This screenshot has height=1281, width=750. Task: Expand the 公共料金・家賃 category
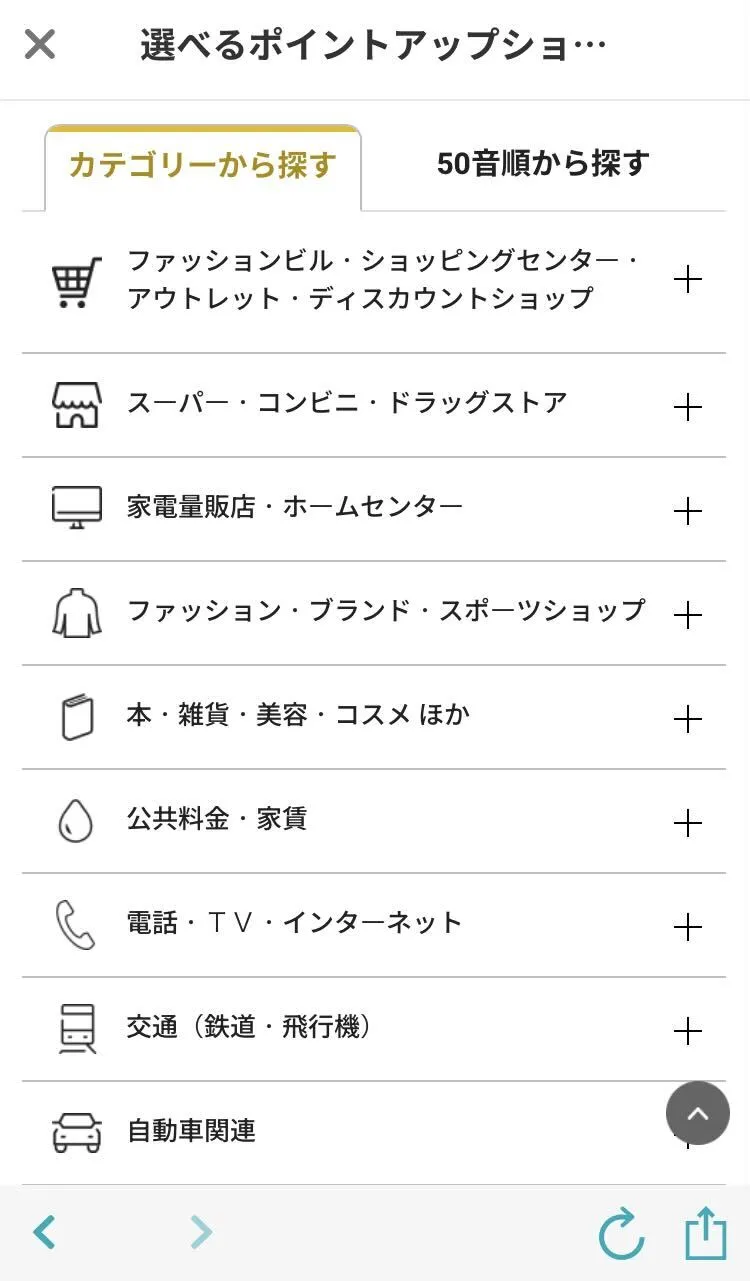pos(688,820)
